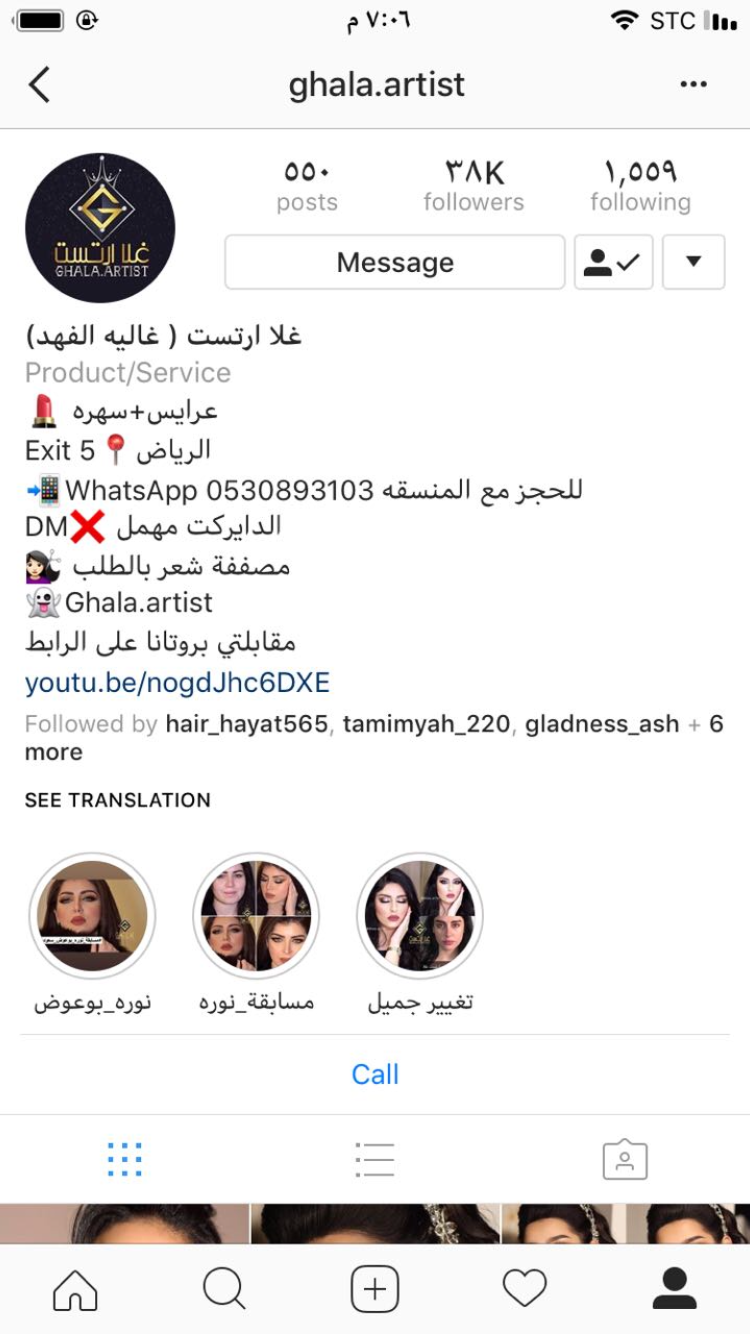Screen dimensions: 750x1334
Task: Call the business
Action: pos(375,1074)
